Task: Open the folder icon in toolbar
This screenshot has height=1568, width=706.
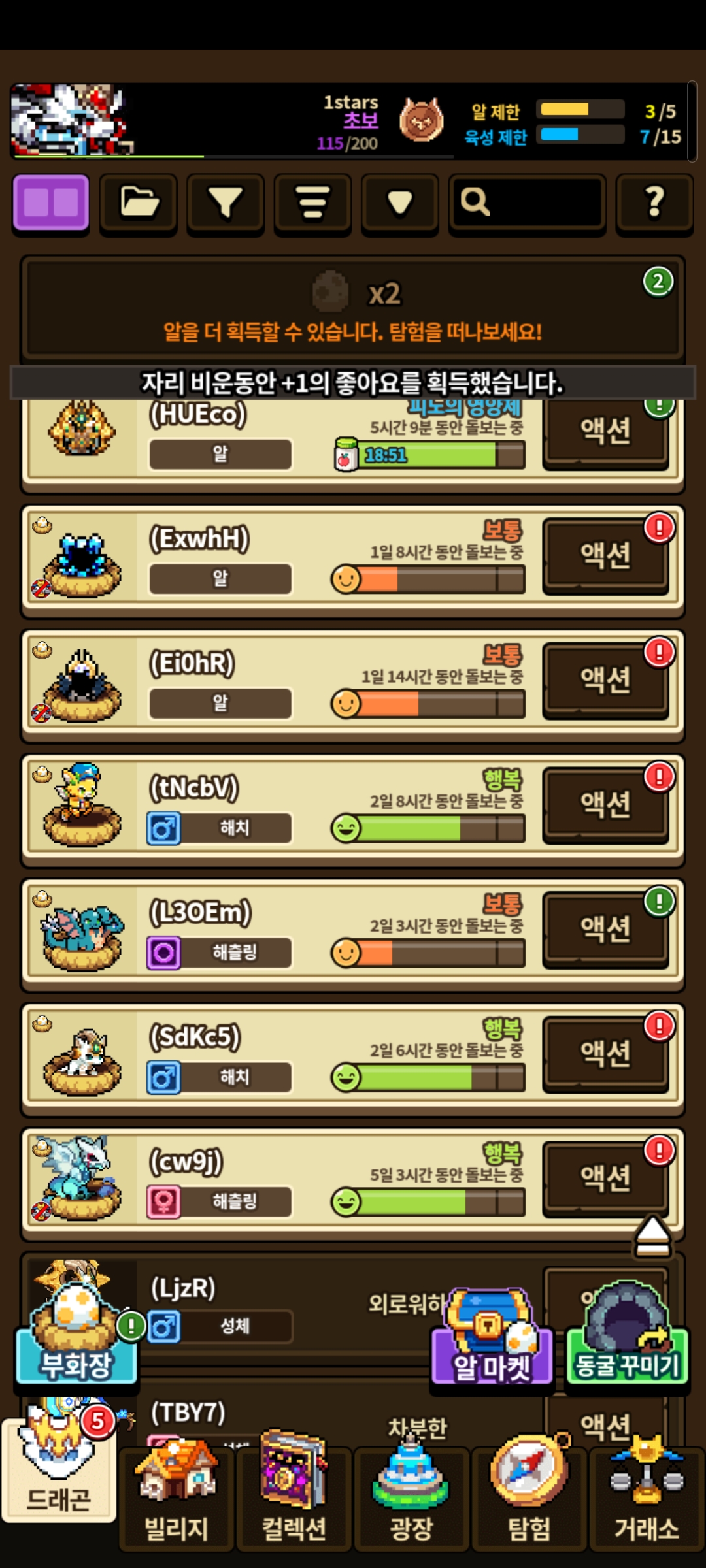Action: click(x=139, y=203)
